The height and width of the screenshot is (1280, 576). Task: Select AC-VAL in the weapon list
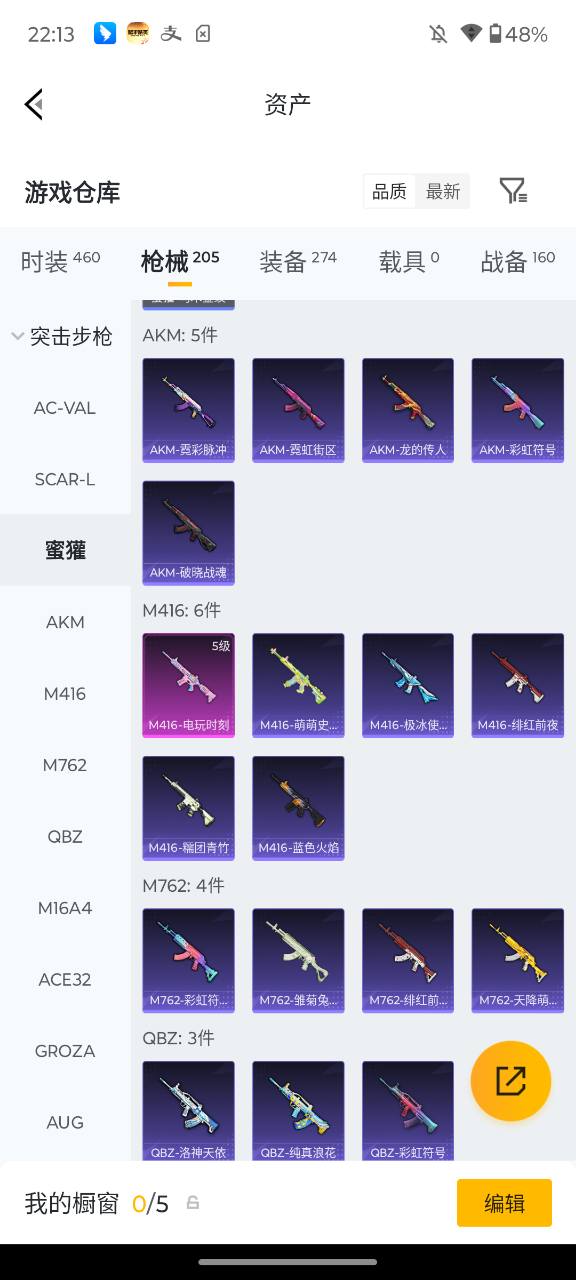tap(65, 408)
